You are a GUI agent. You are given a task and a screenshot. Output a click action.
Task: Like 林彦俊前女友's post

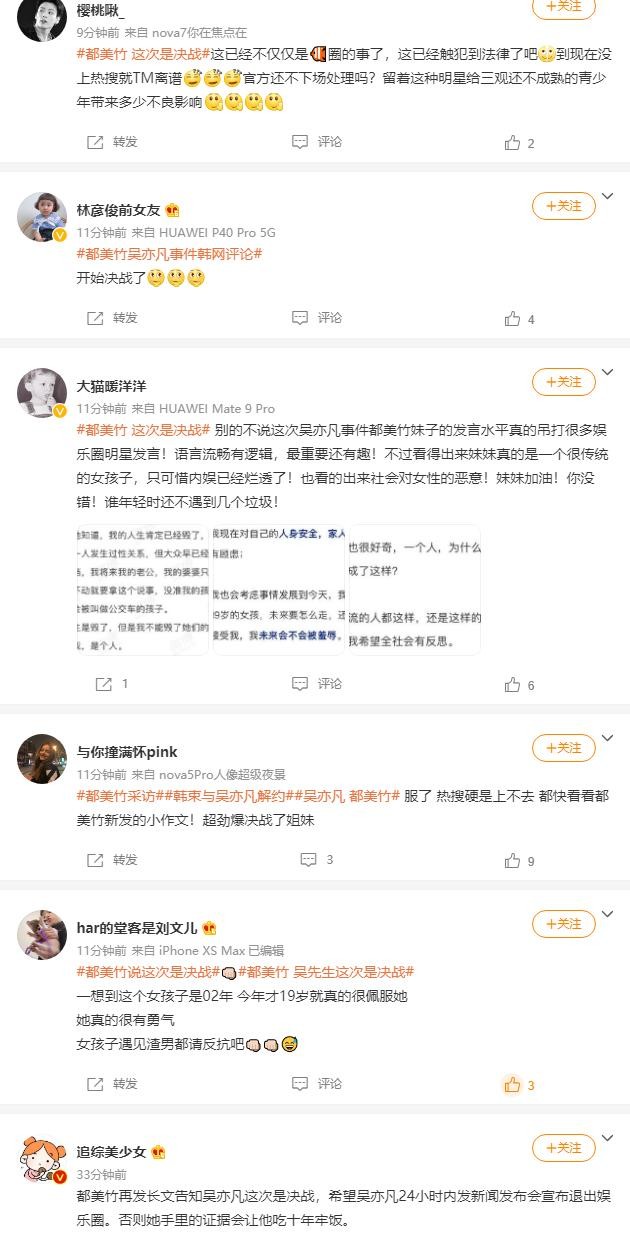coord(519,319)
